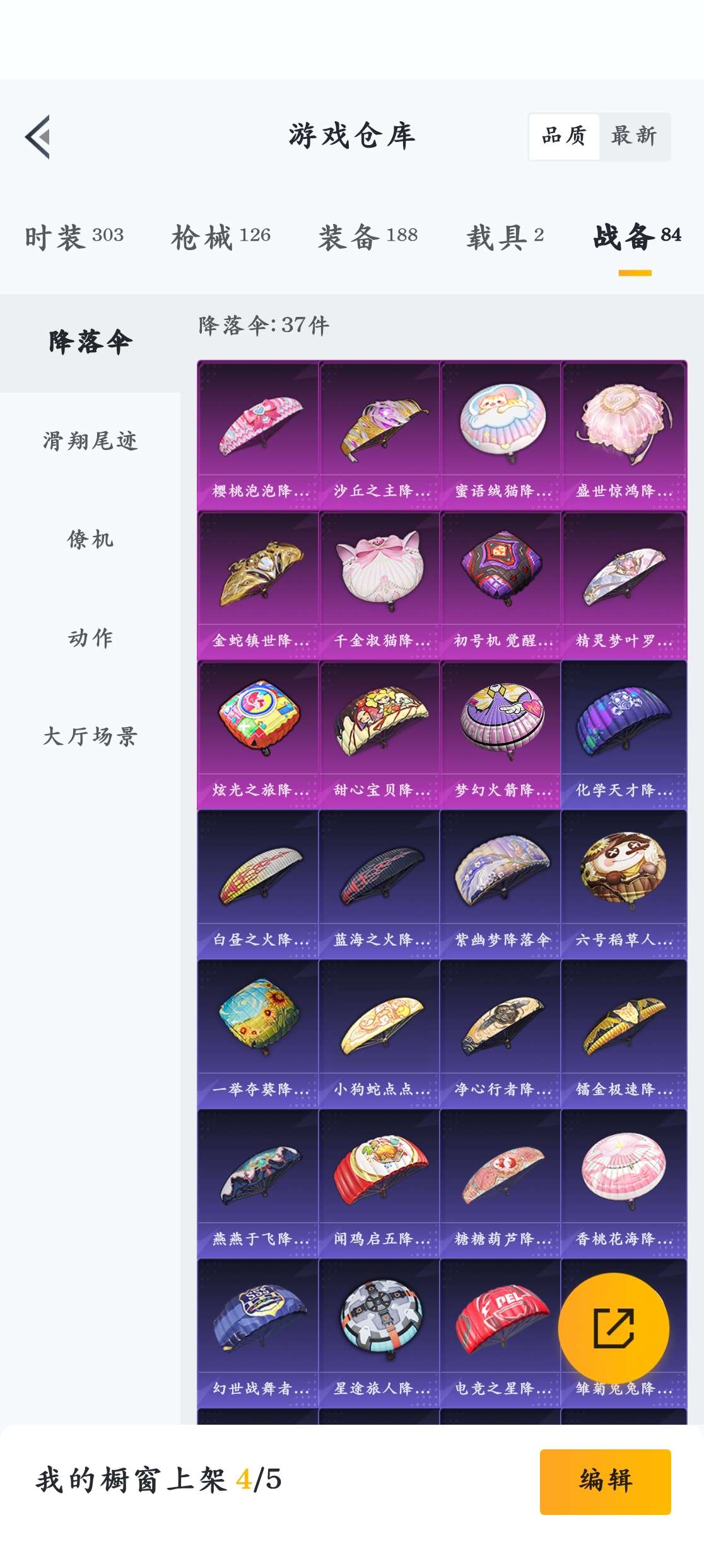Open 化学天才 parachute item
This screenshot has height=1568, width=704.
[623, 735]
